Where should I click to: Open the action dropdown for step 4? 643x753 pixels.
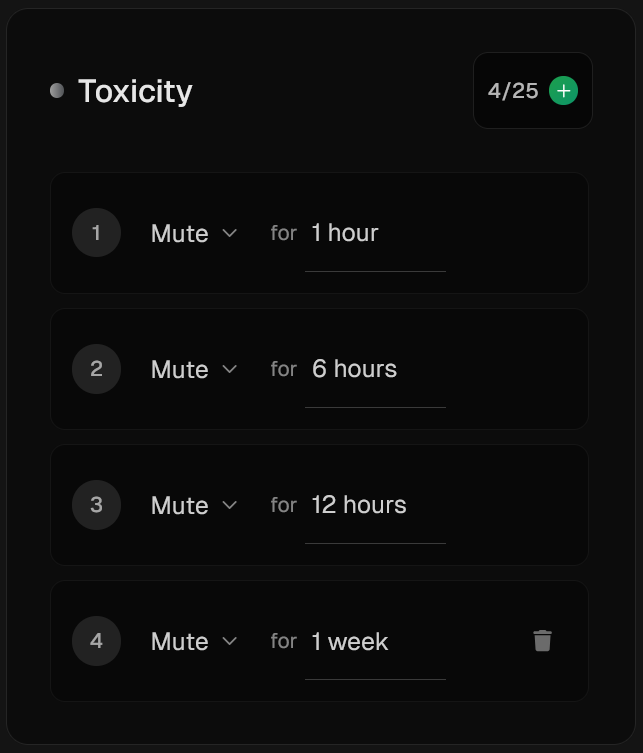point(194,641)
